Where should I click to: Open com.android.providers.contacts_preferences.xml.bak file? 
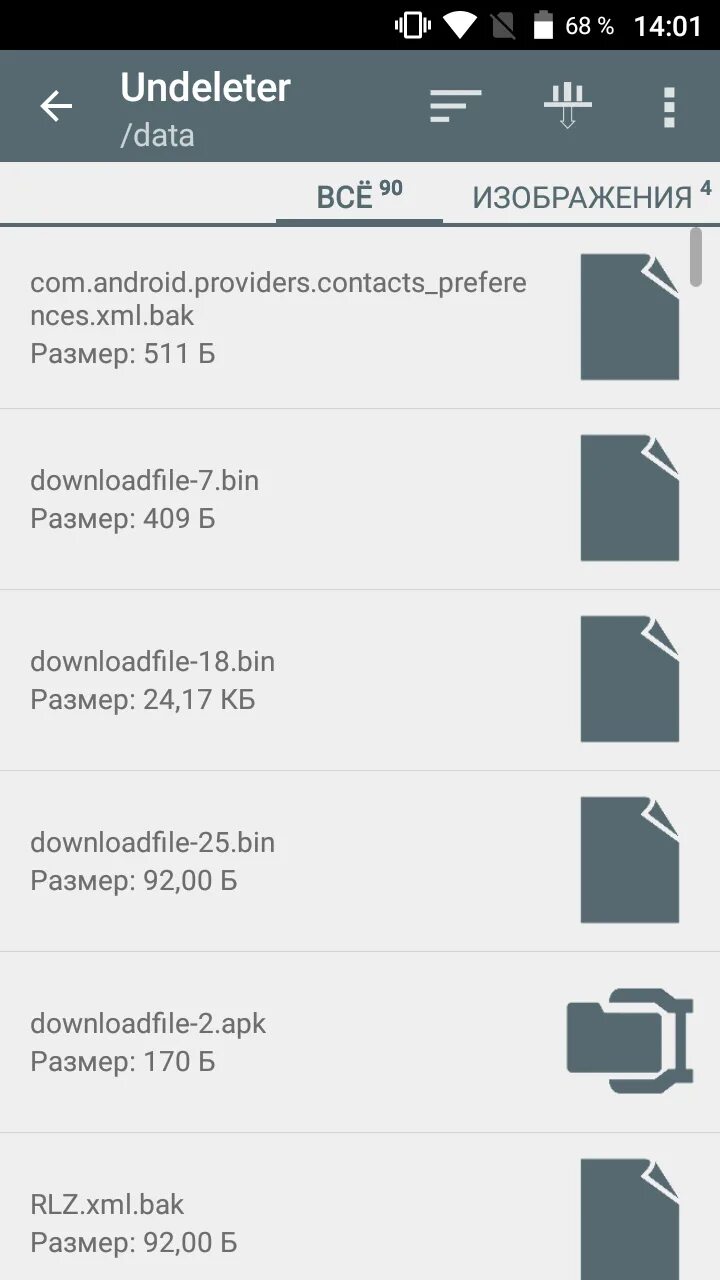click(x=280, y=317)
